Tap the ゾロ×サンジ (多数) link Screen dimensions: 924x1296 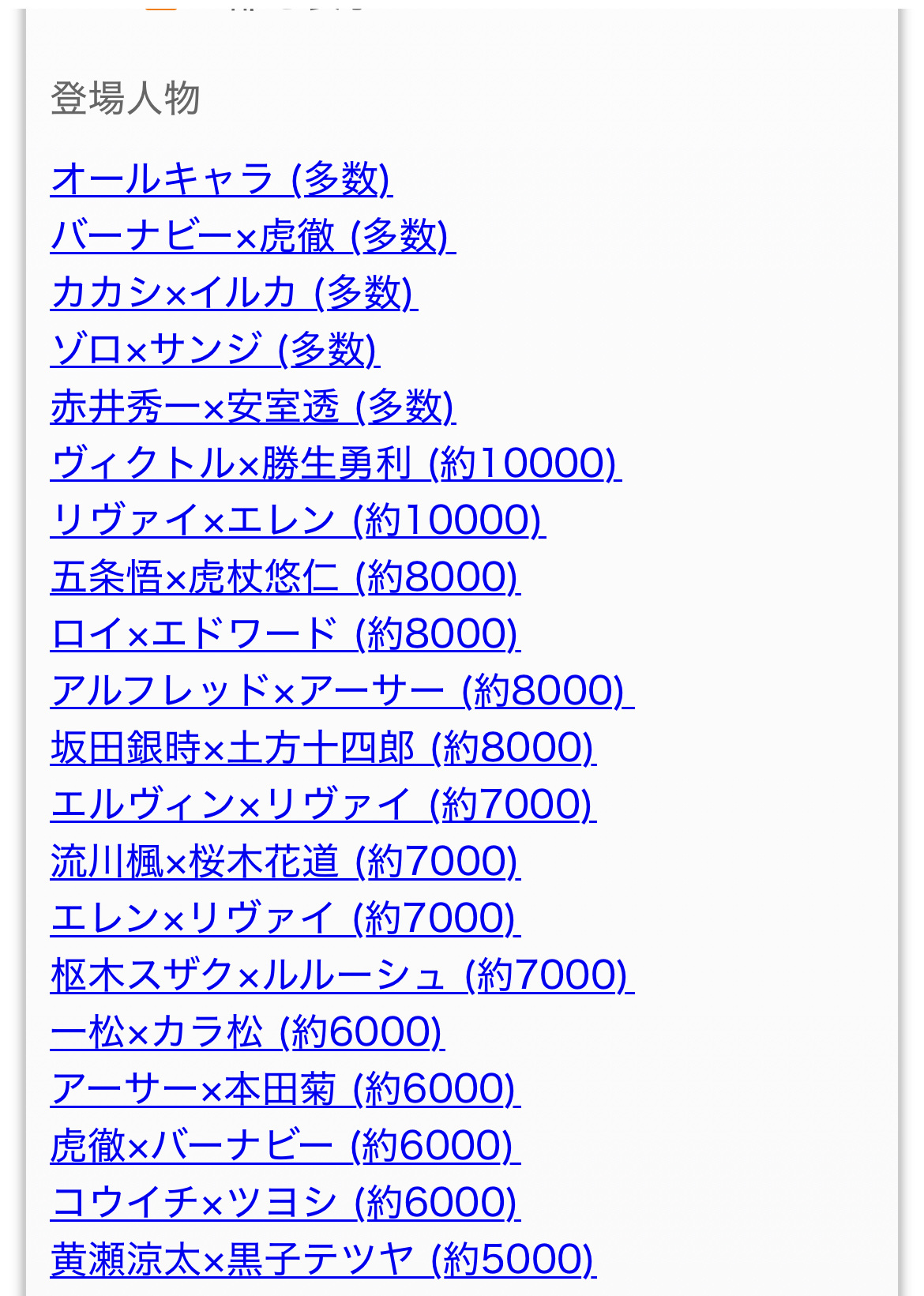coord(215,349)
